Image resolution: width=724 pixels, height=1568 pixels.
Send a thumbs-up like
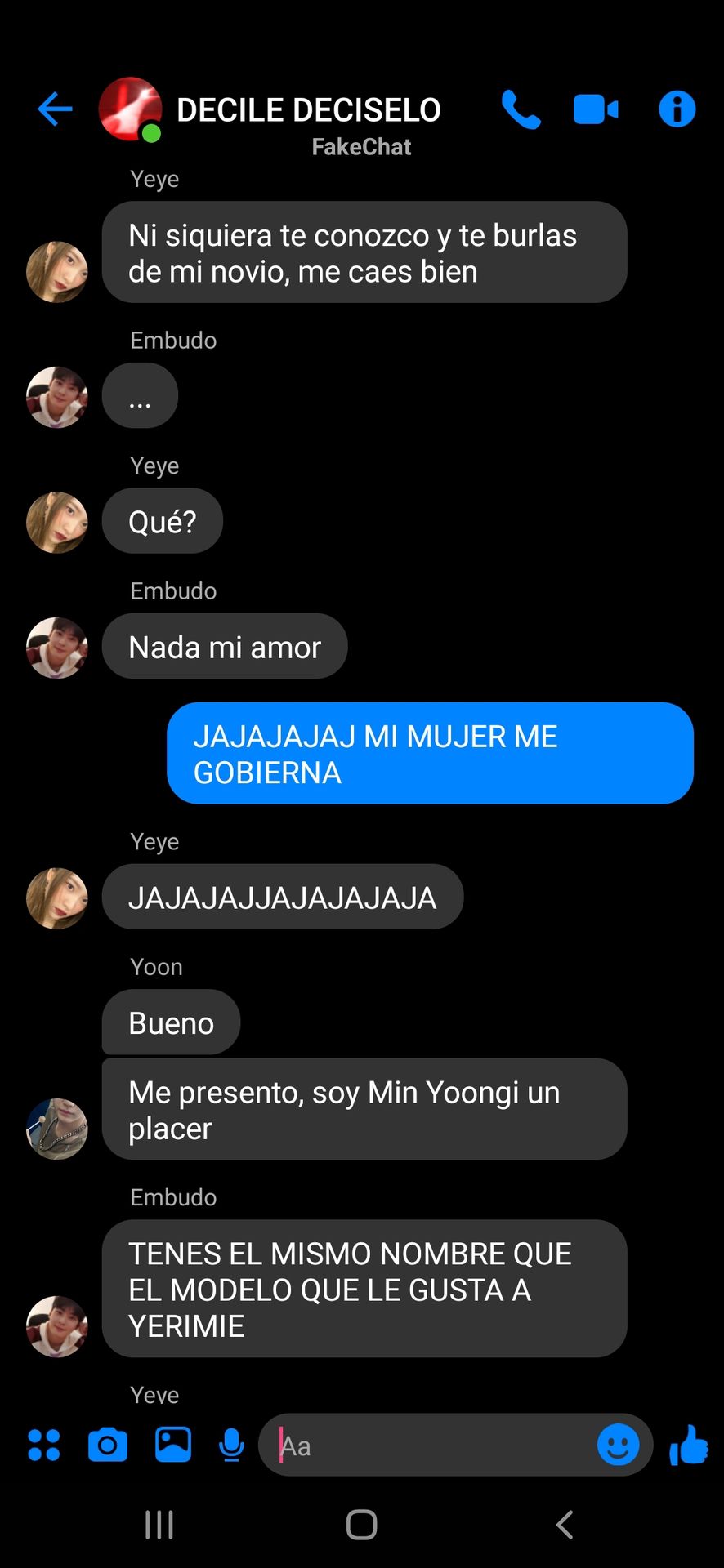[x=689, y=1445]
